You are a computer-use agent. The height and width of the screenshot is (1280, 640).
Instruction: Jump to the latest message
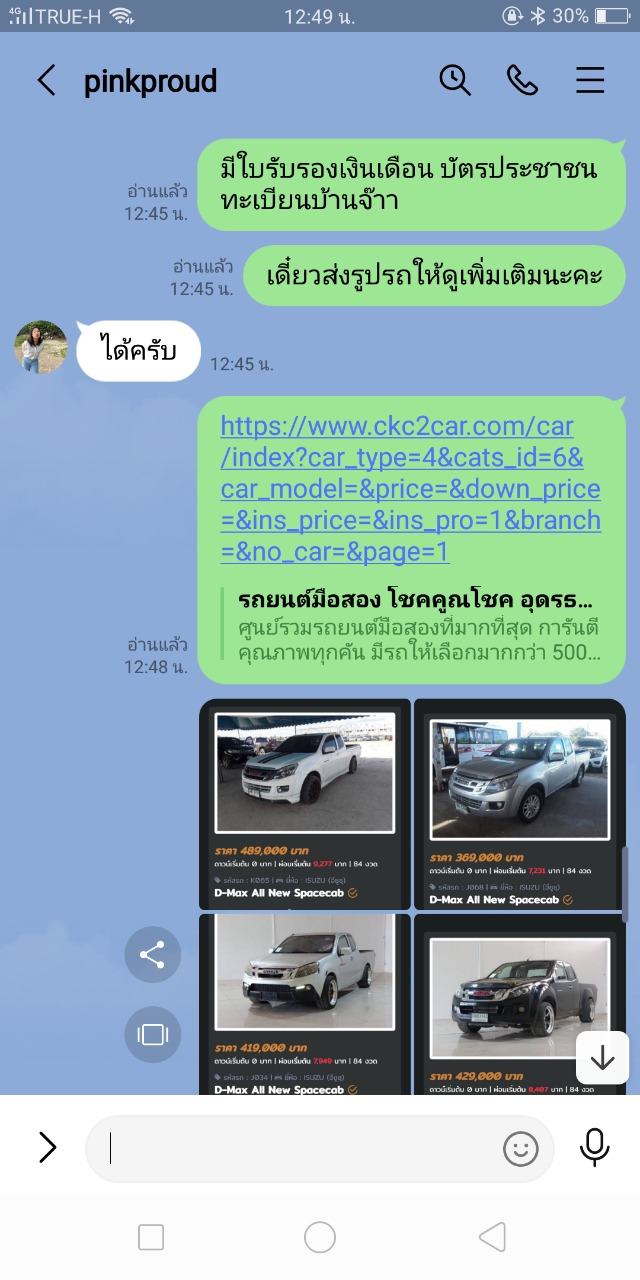click(602, 1058)
